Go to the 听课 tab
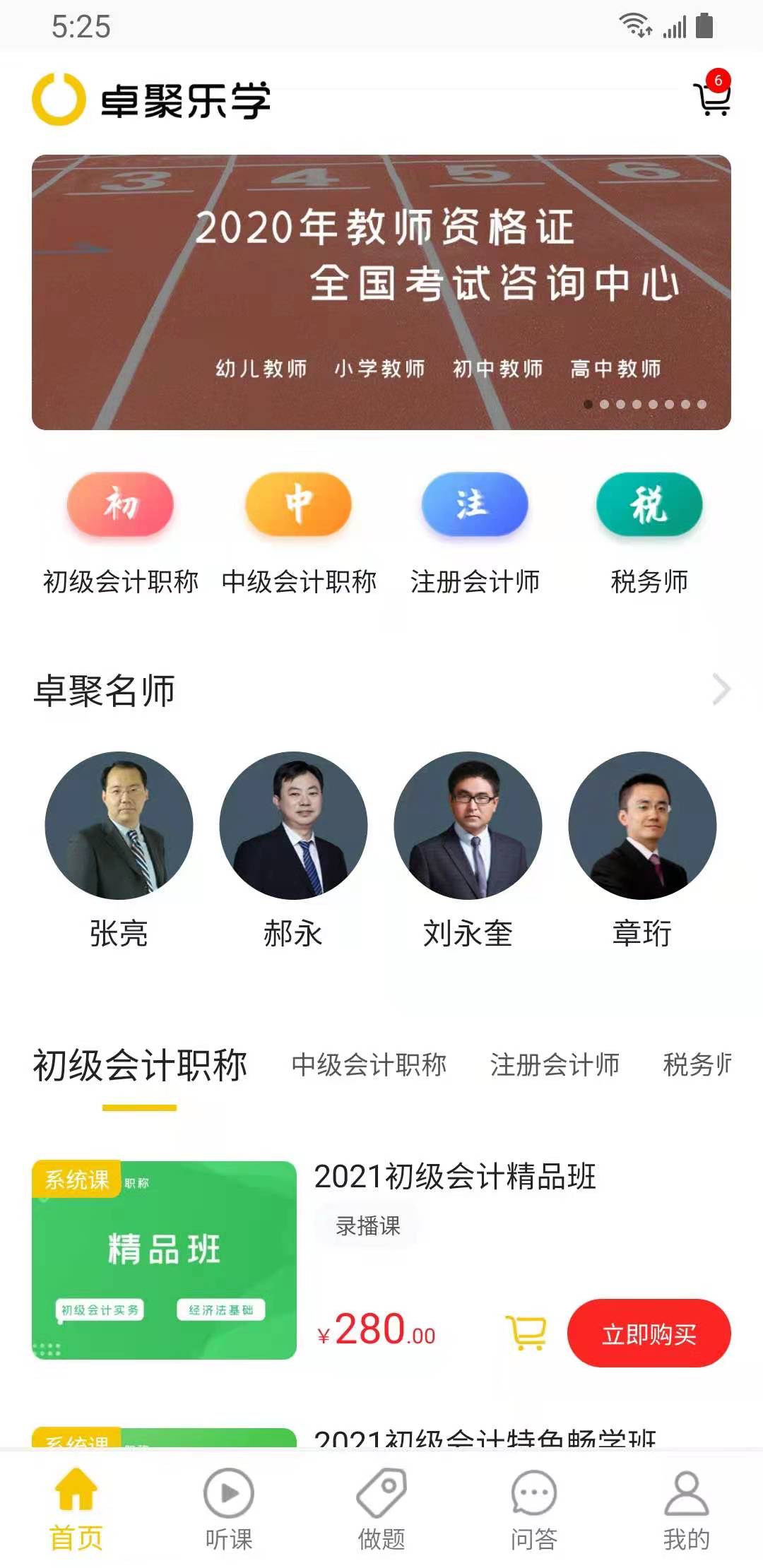This screenshot has width=763, height=1568. pyautogui.click(x=228, y=1509)
